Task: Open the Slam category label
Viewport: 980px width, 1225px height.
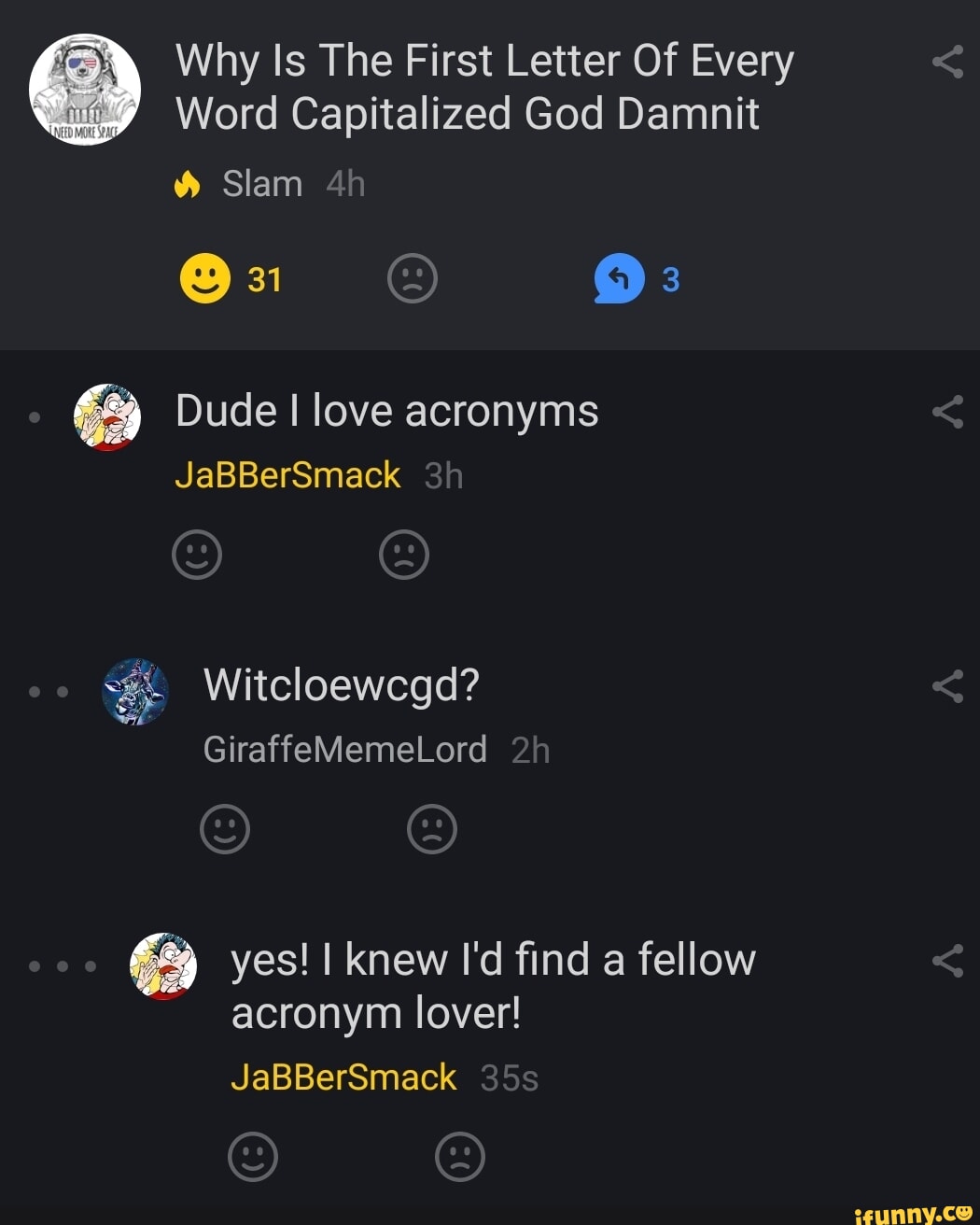Action: point(260,183)
